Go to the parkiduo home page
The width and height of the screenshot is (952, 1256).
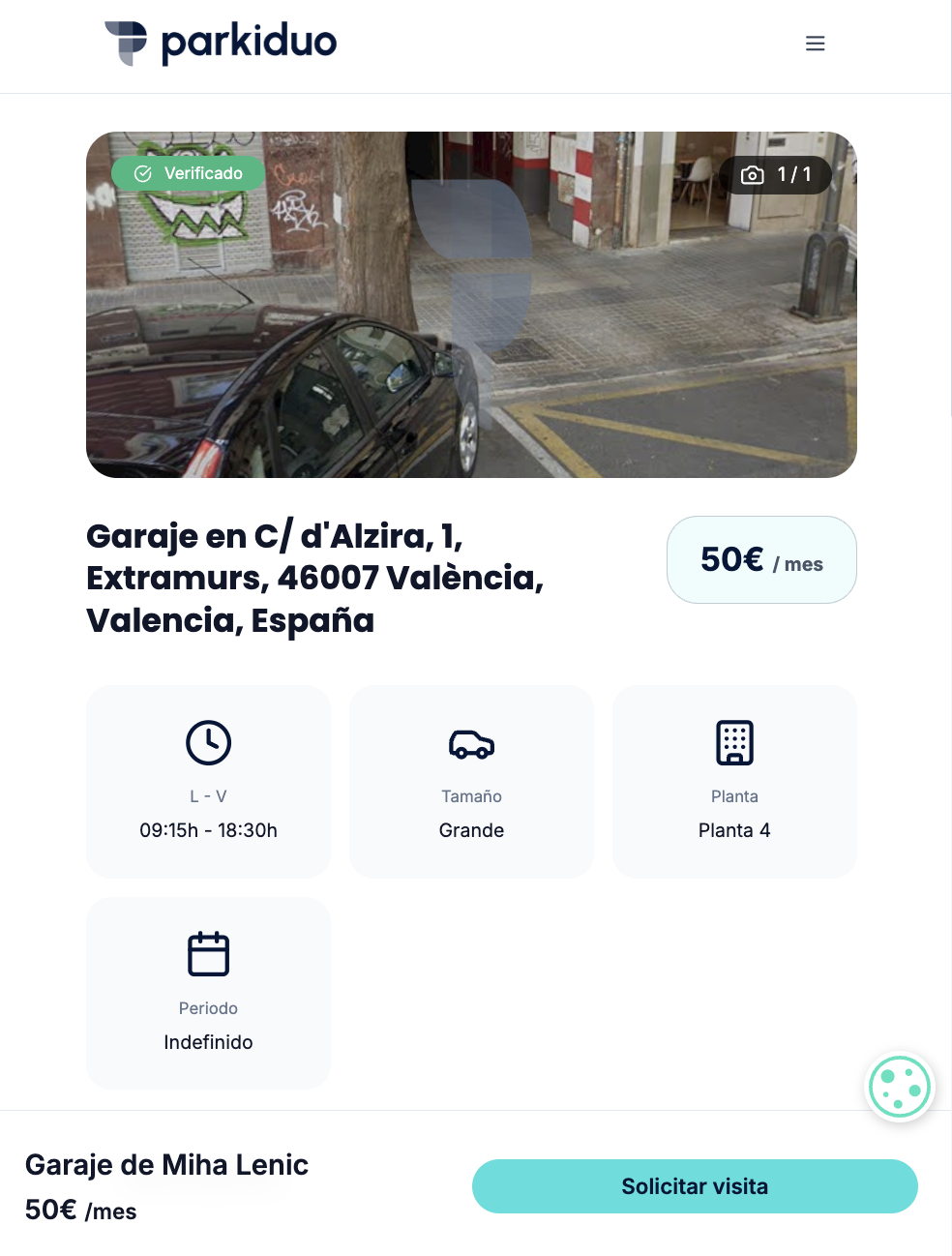tap(221, 43)
